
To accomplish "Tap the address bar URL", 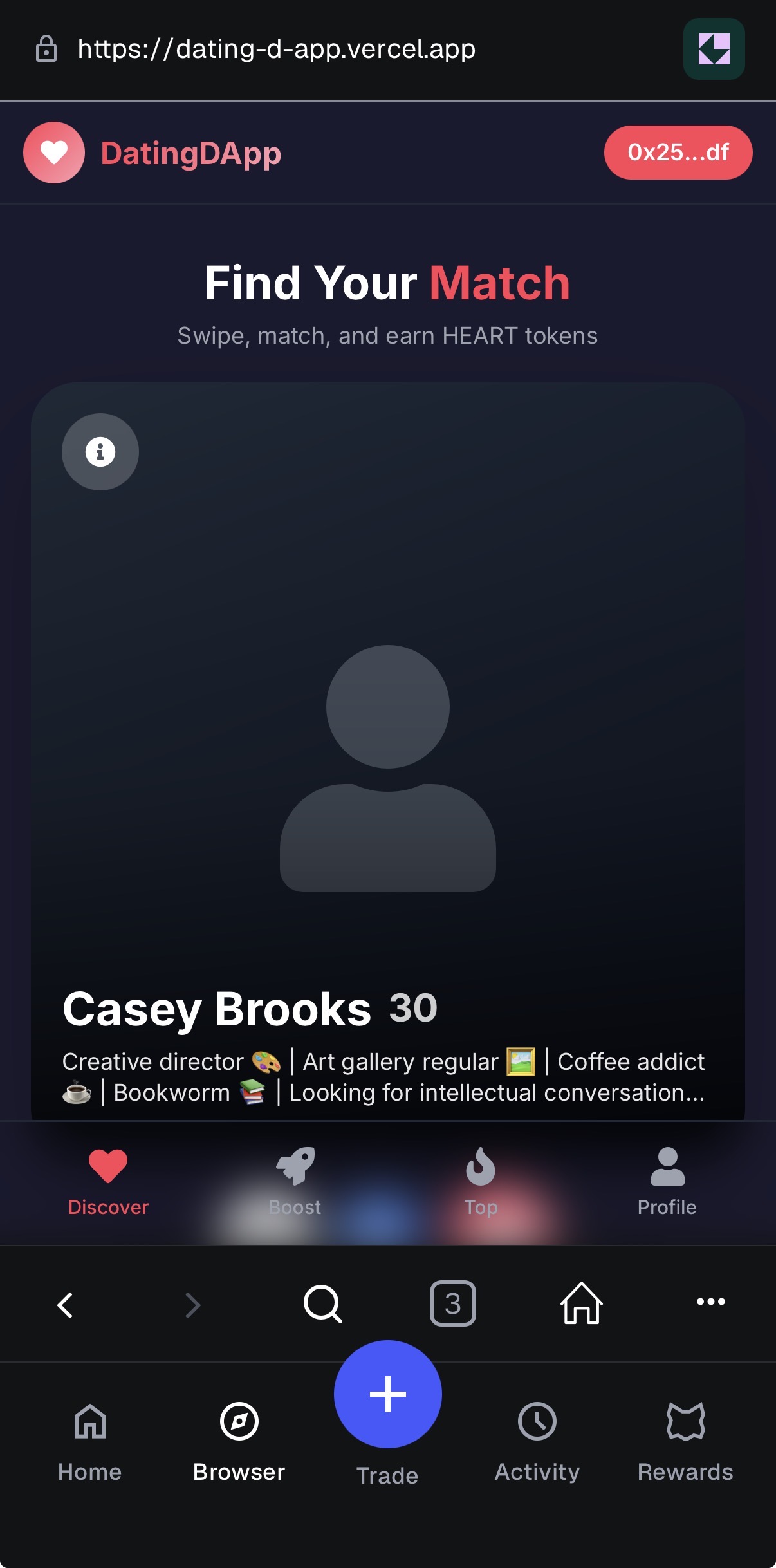I will click(x=277, y=49).
